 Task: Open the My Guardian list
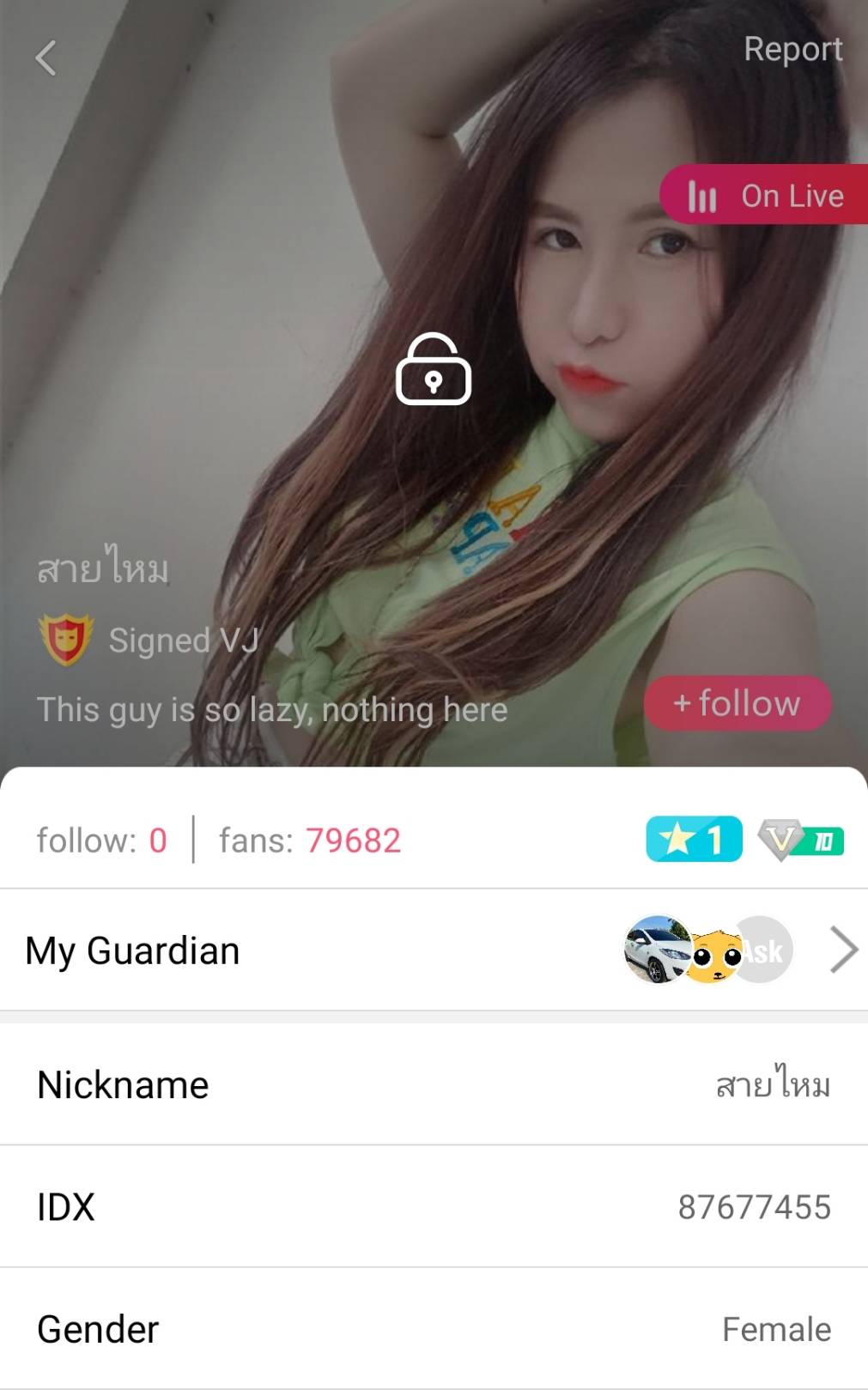click(x=434, y=950)
